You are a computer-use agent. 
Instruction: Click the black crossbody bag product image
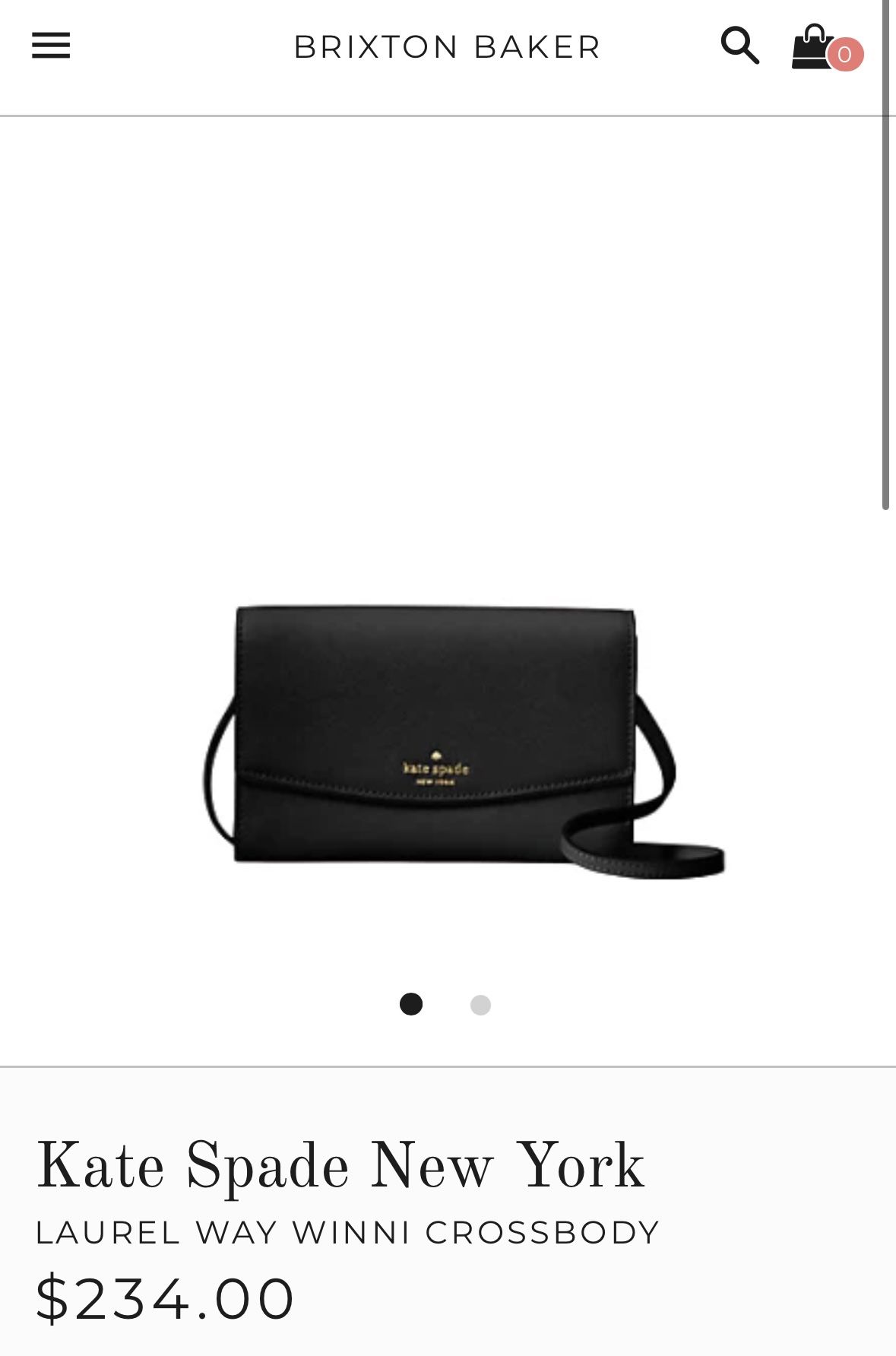tap(448, 745)
